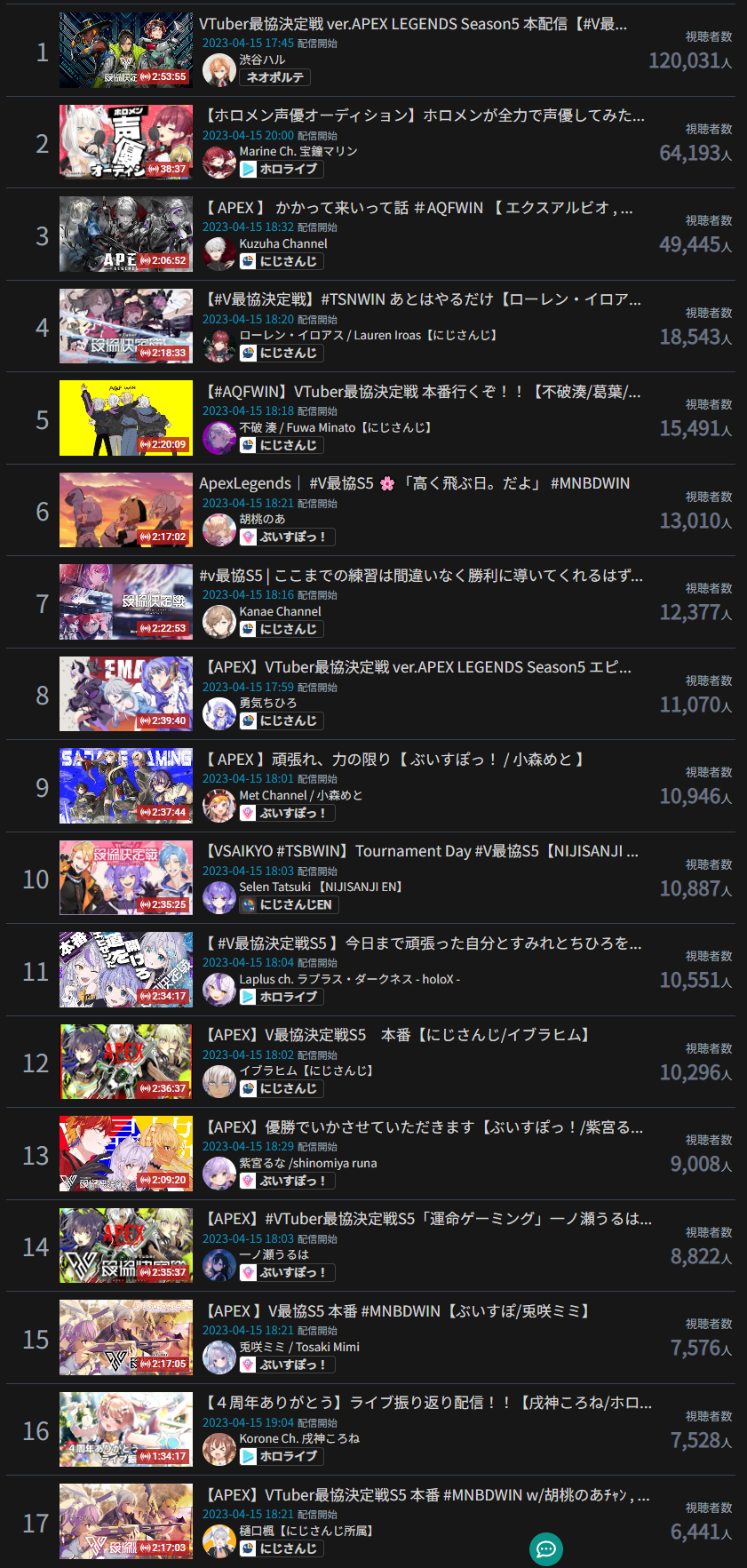Tap the ネオポルテ group tag
The height and width of the screenshot is (1568, 747).
274,77
